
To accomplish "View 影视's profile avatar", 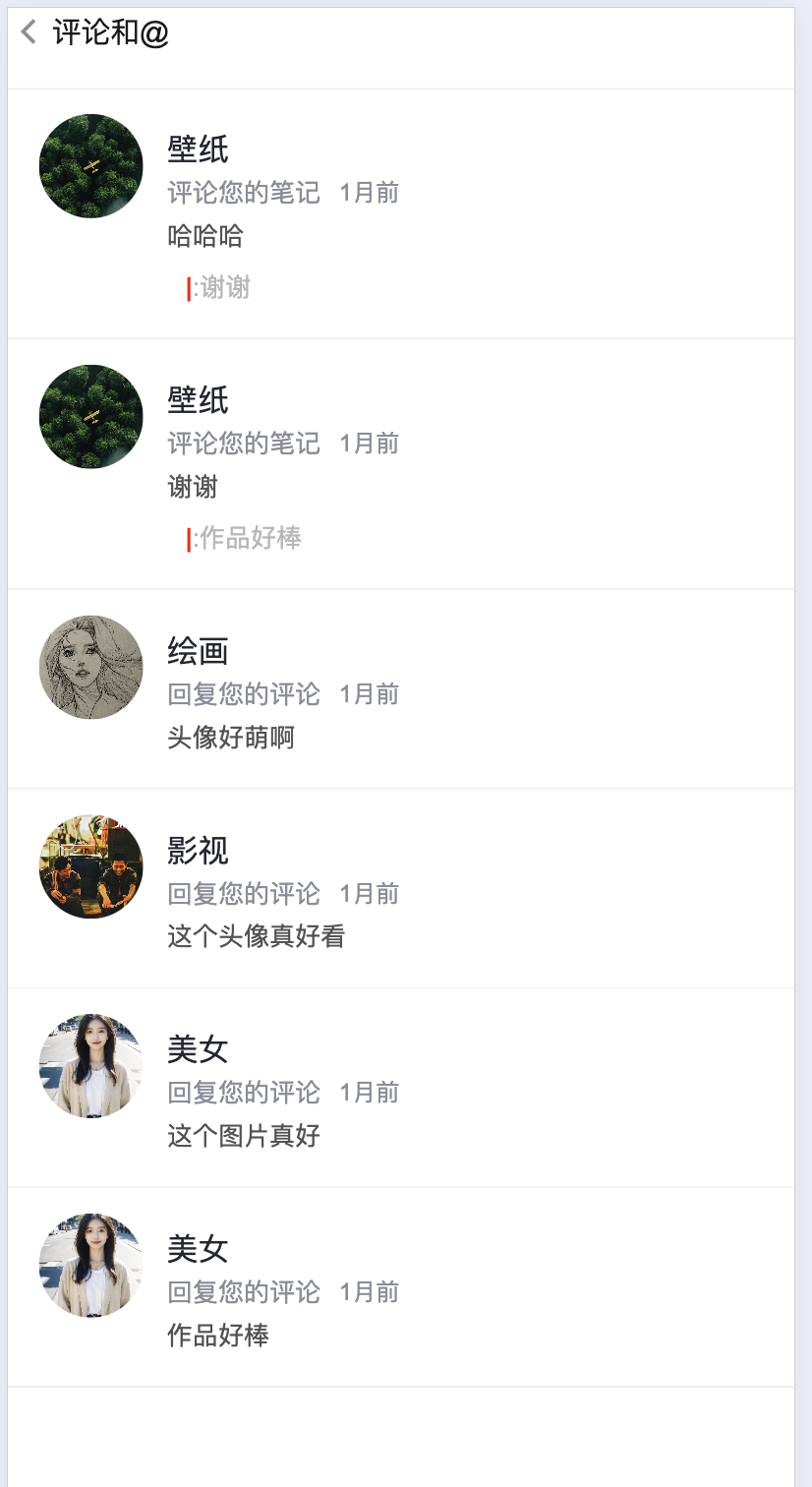I will point(91,866).
